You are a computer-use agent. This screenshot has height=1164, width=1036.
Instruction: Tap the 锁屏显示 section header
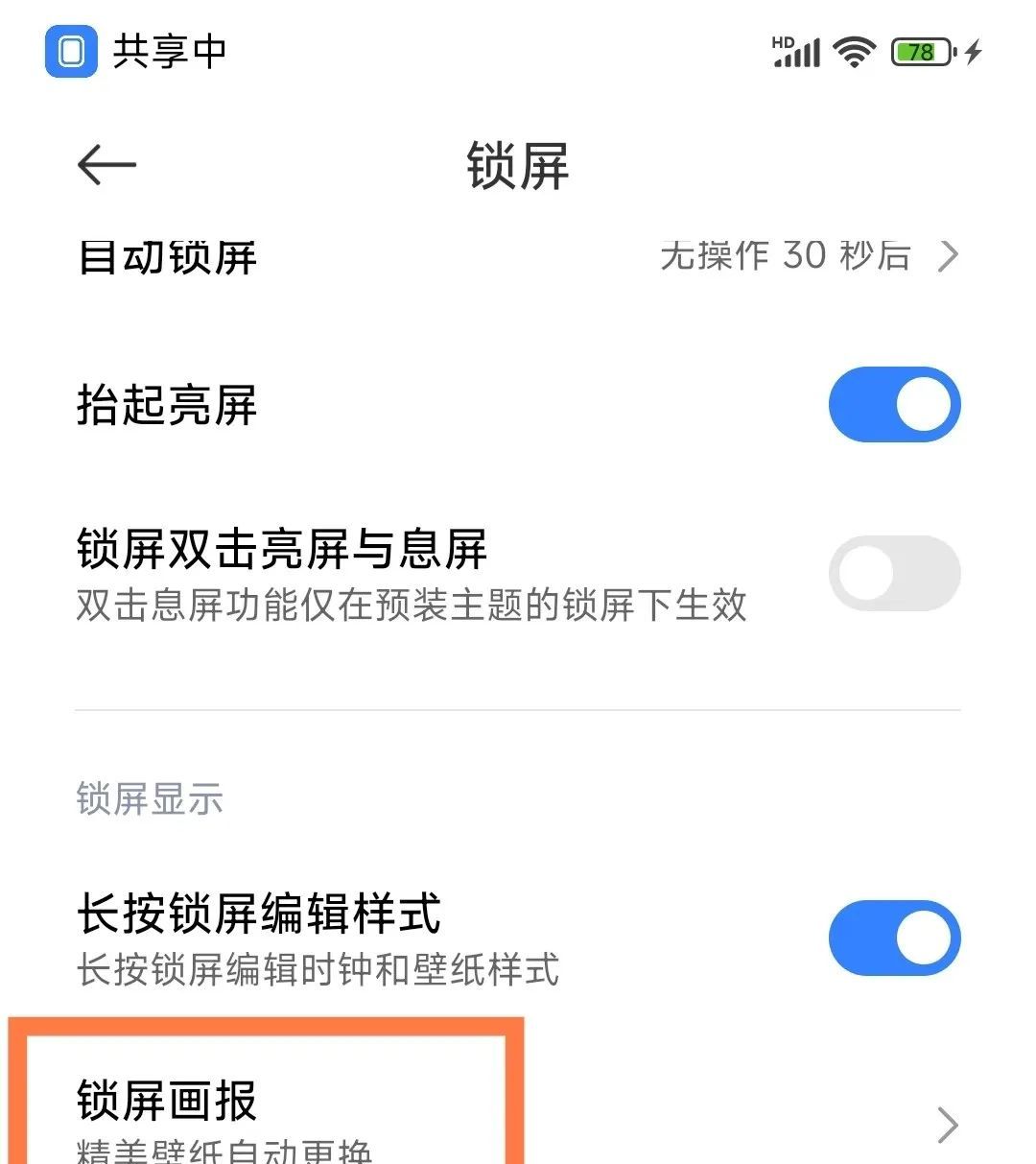click(150, 799)
